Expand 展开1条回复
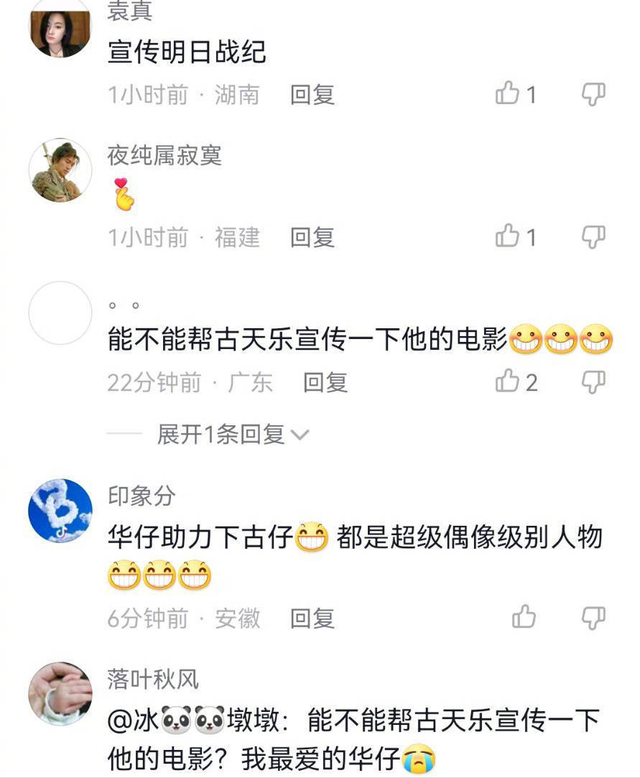This screenshot has width=640, height=778. pyautogui.click(x=233, y=434)
